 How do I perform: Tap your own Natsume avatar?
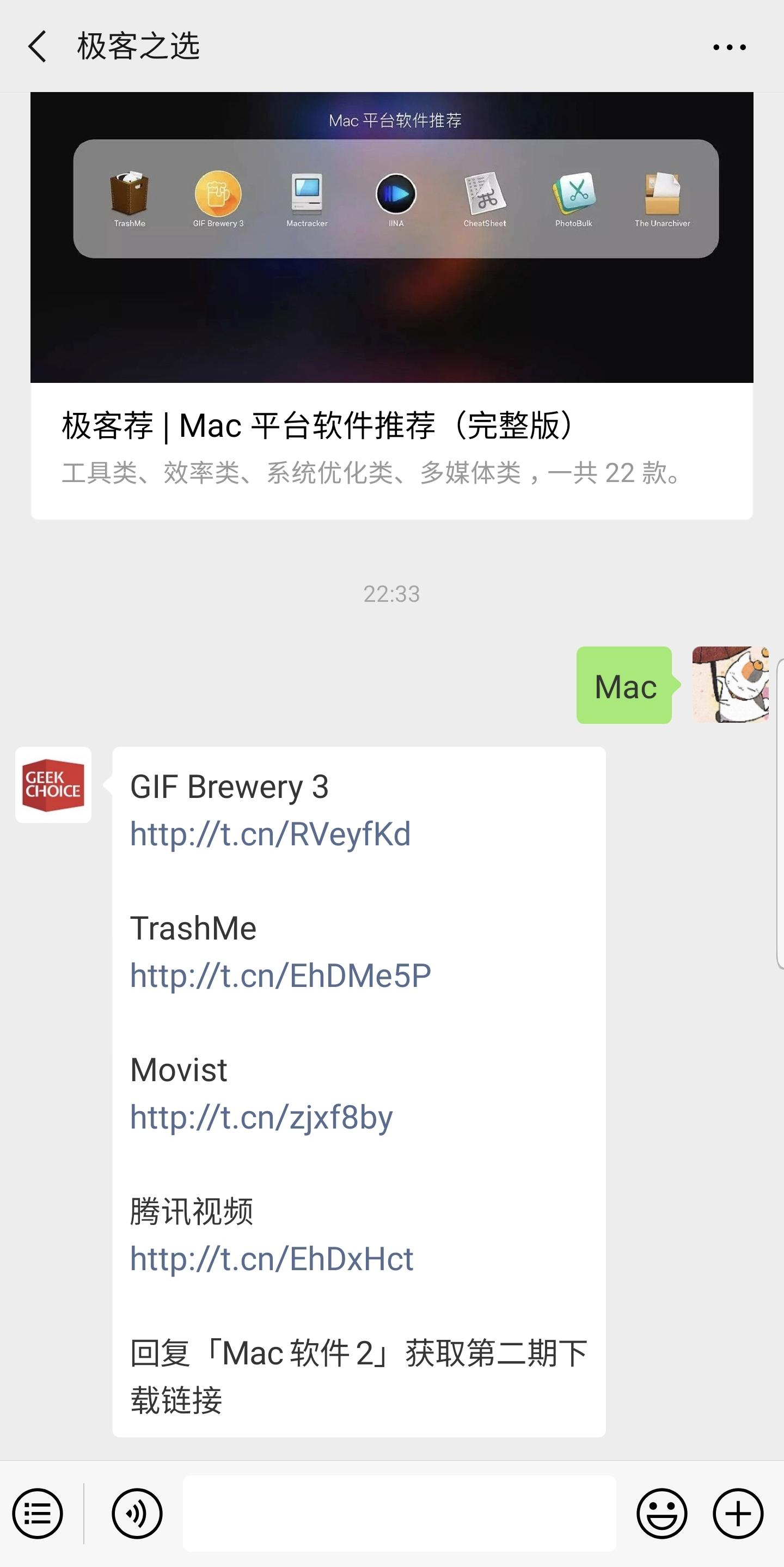(x=729, y=687)
